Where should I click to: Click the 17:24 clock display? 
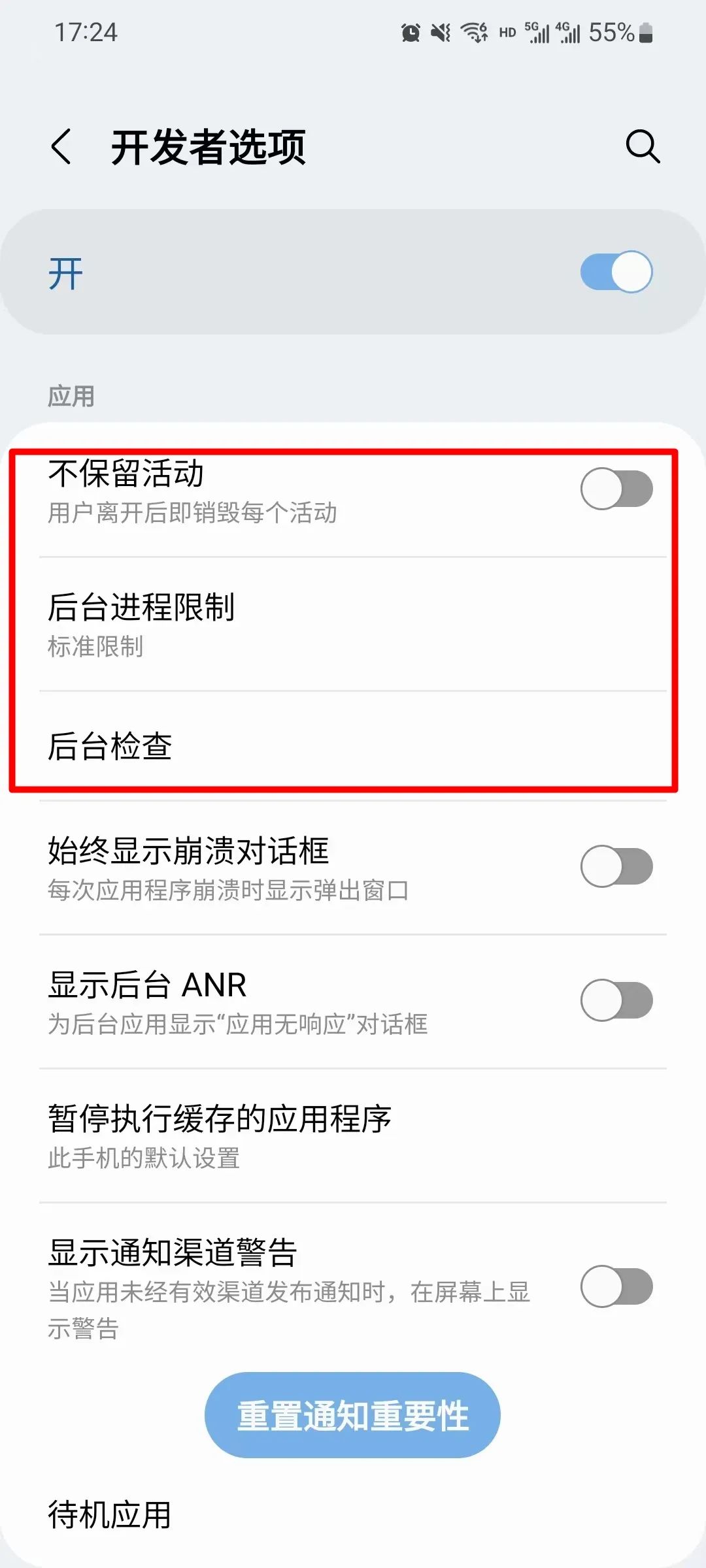point(85,33)
